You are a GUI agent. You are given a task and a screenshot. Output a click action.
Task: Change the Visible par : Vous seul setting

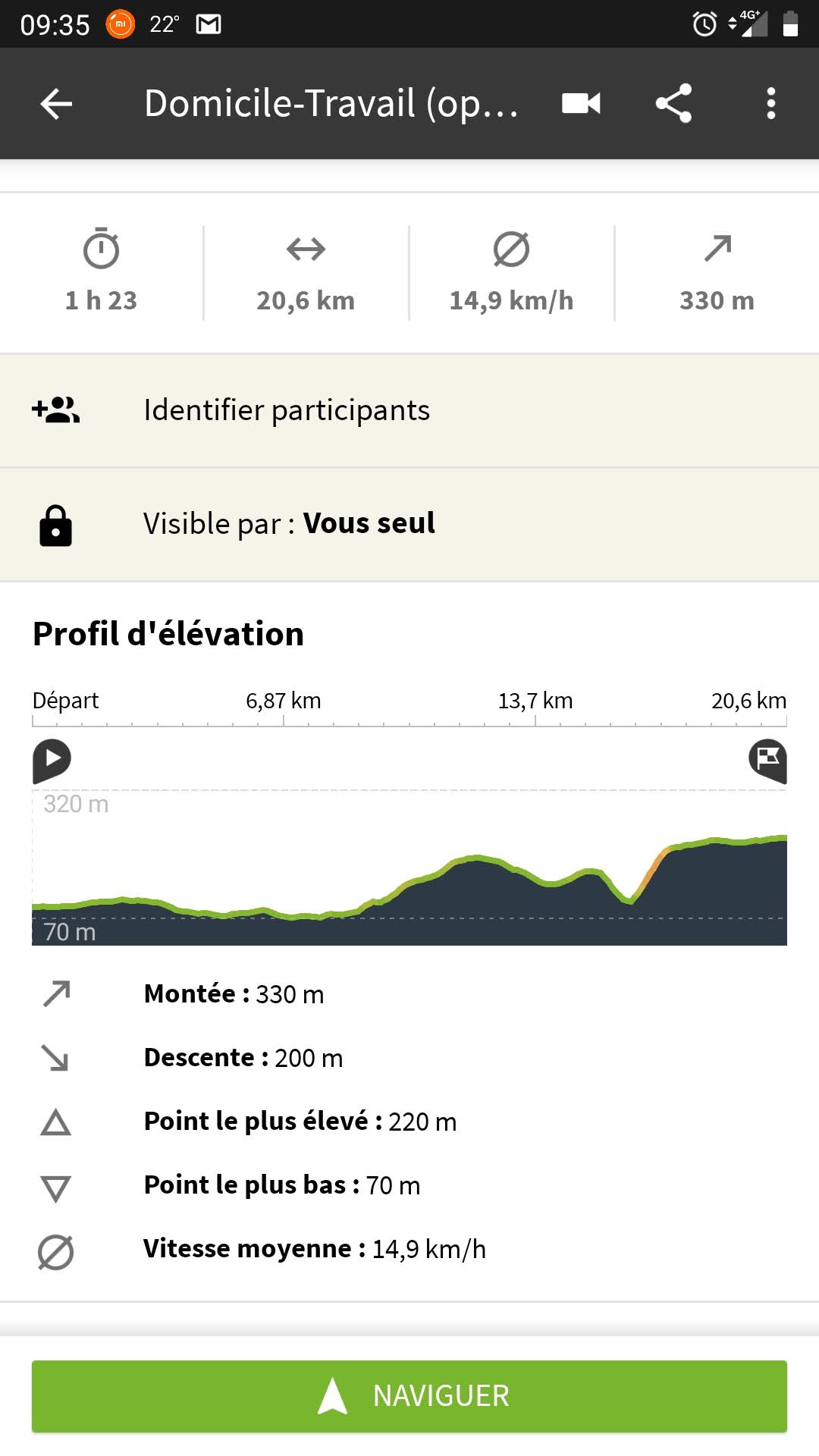pyautogui.click(x=409, y=525)
